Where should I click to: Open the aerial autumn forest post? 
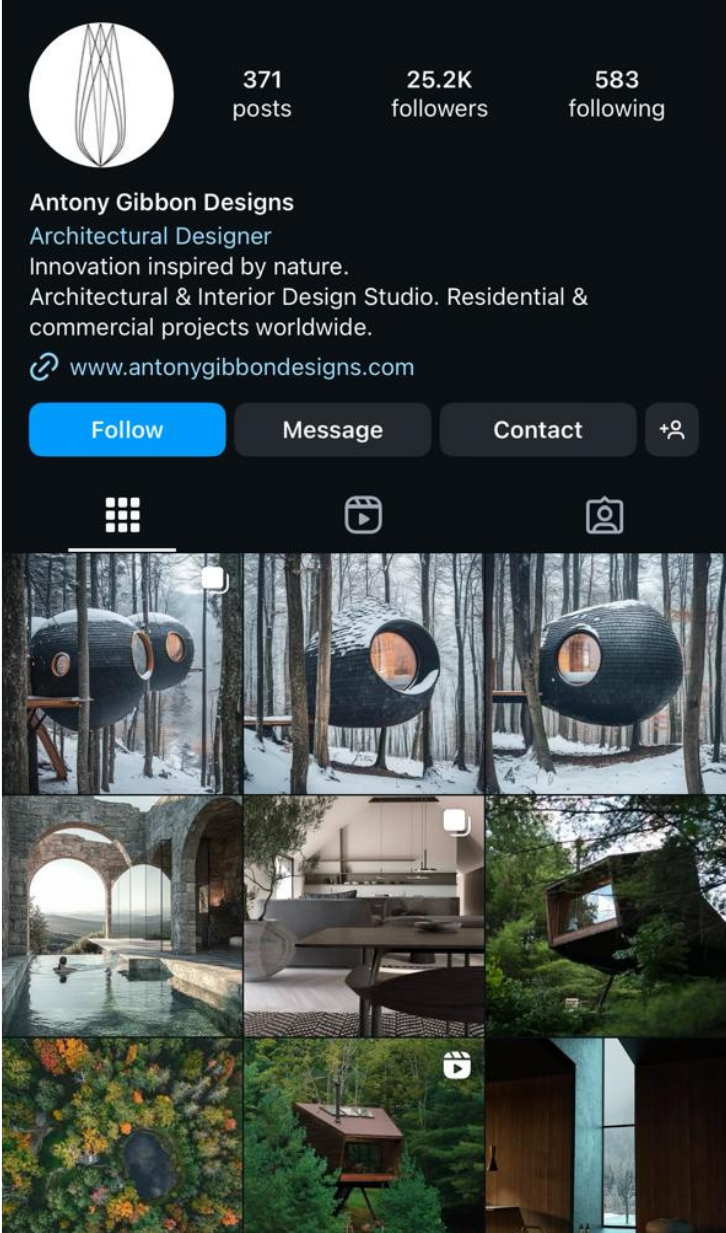[x=121, y=1136]
